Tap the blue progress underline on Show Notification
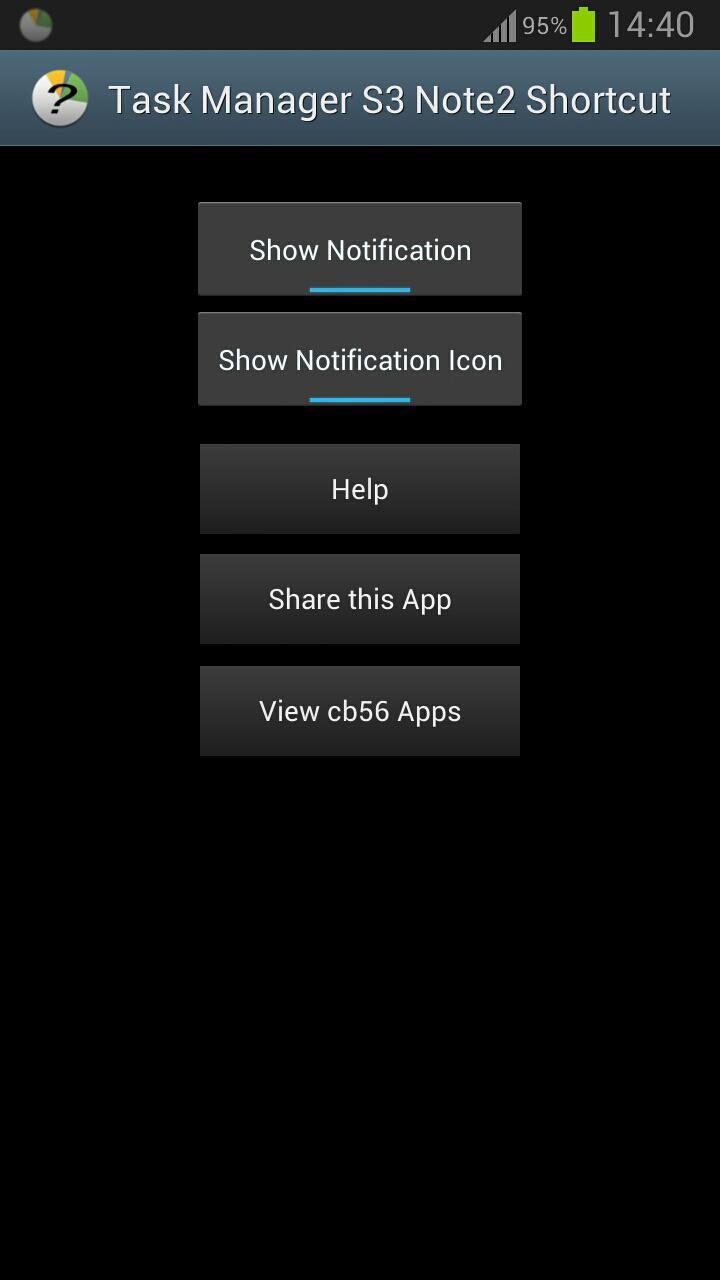Viewport: 720px width, 1280px height. click(x=360, y=291)
